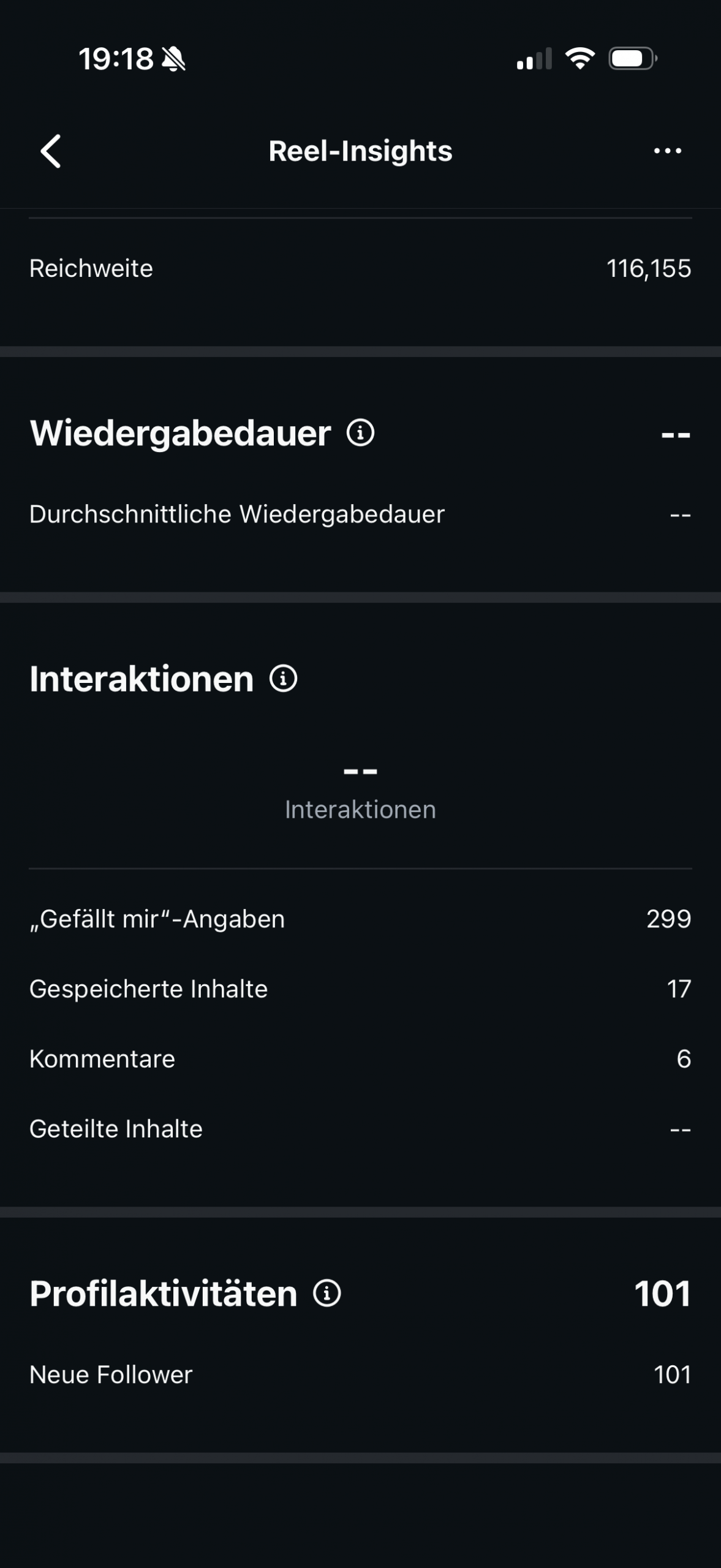Tap the Interaktionen info icon

coord(284,680)
